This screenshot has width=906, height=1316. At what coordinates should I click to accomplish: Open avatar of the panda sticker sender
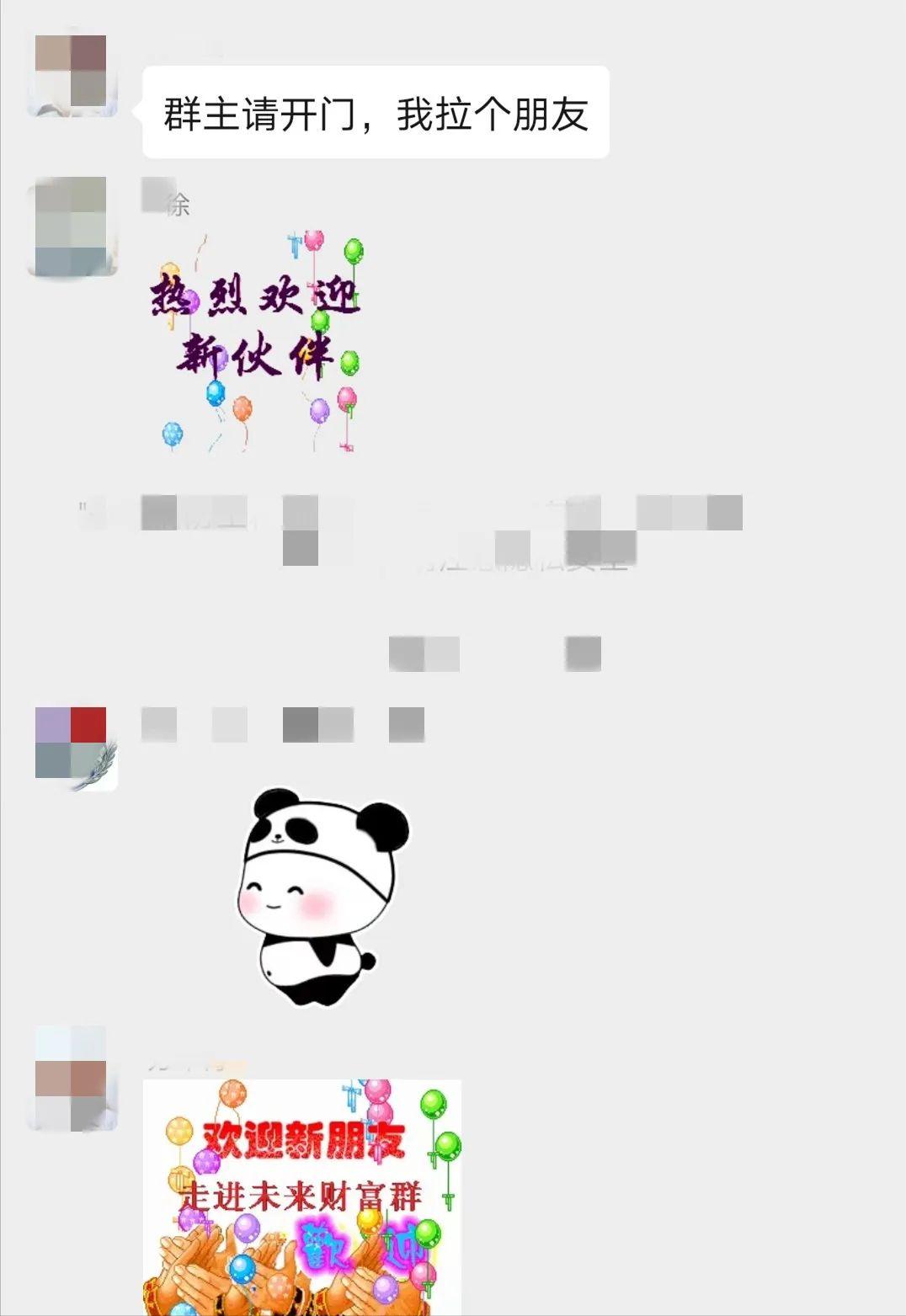pyautogui.click(x=74, y=748)
